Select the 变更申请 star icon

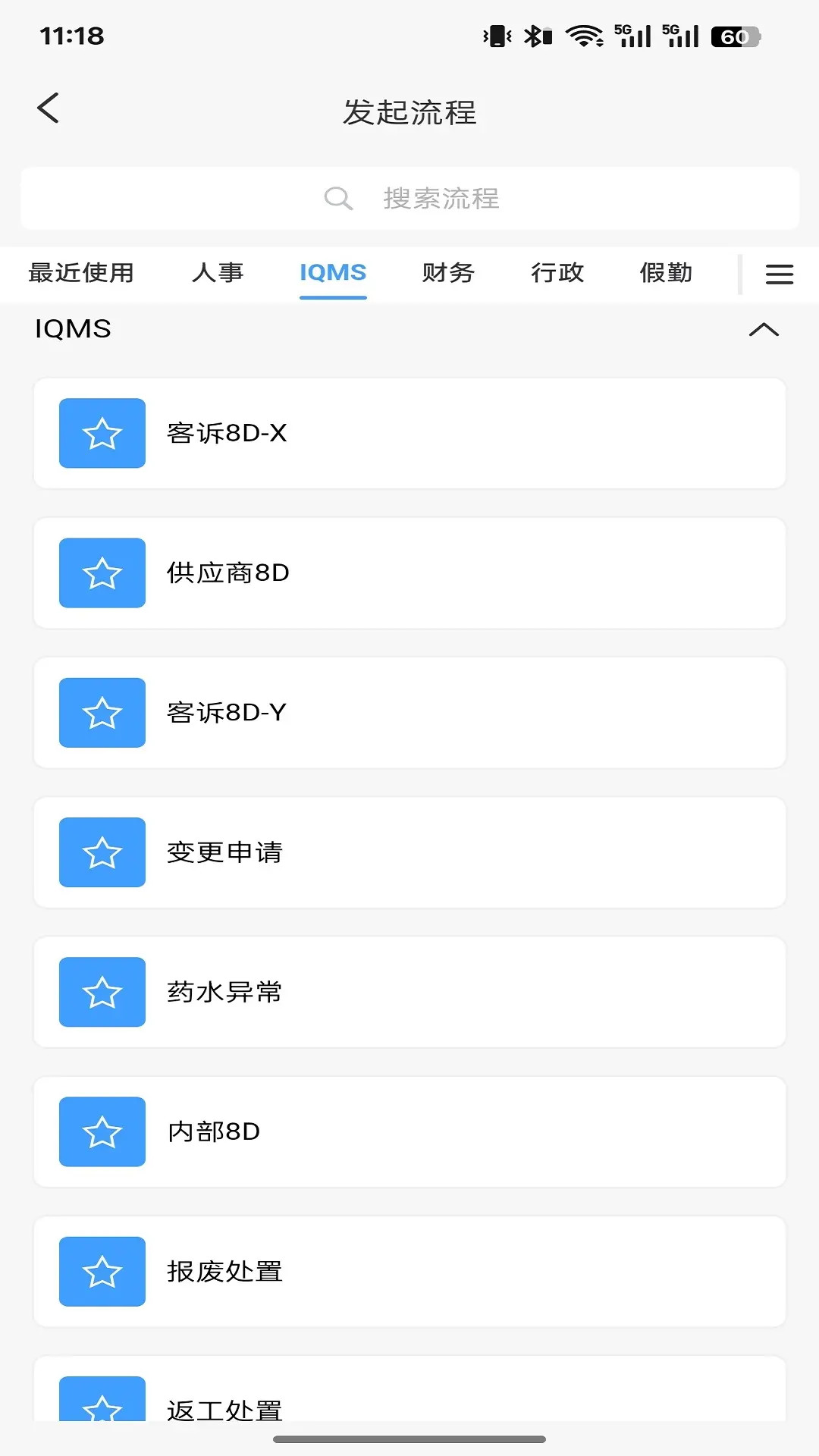coord(102,852)
